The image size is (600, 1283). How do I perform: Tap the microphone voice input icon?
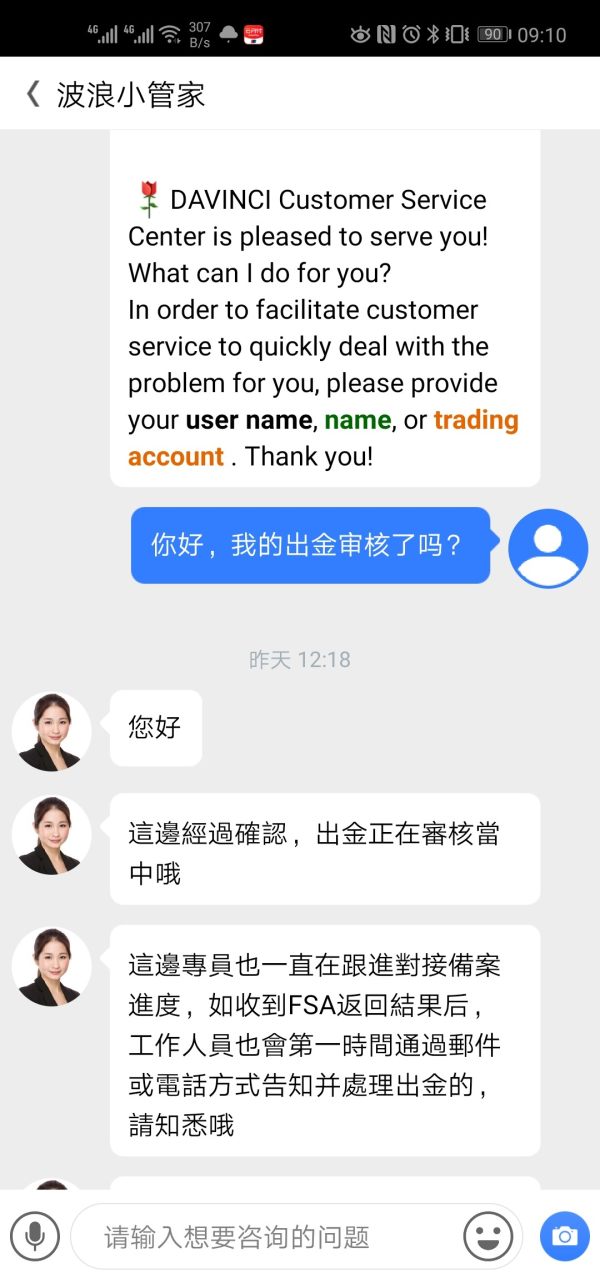(x=35, y=1237)
